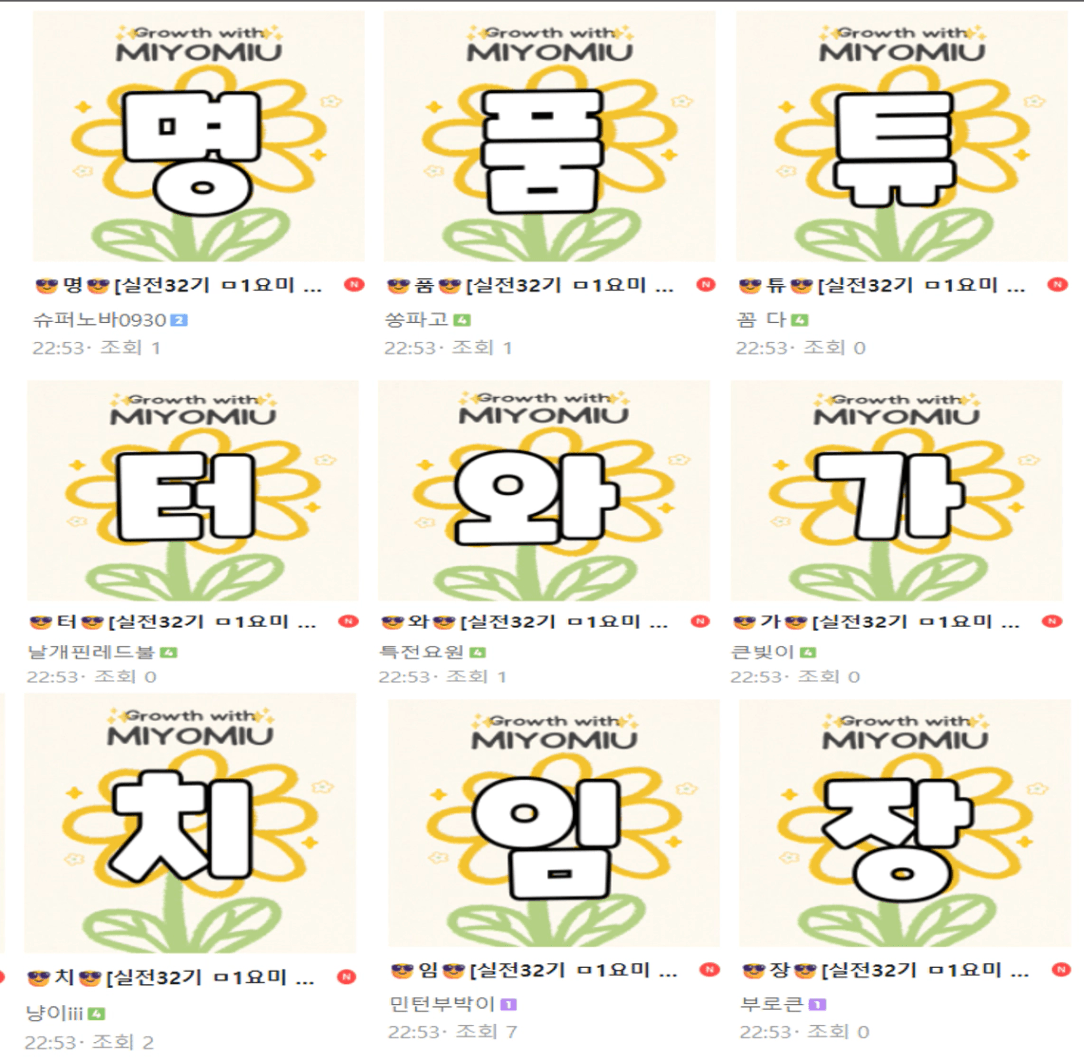Open the post with the 튜 thumbnail
Screen dimensions: 1084x1062
pyautogui.click(x=901, y=138)
